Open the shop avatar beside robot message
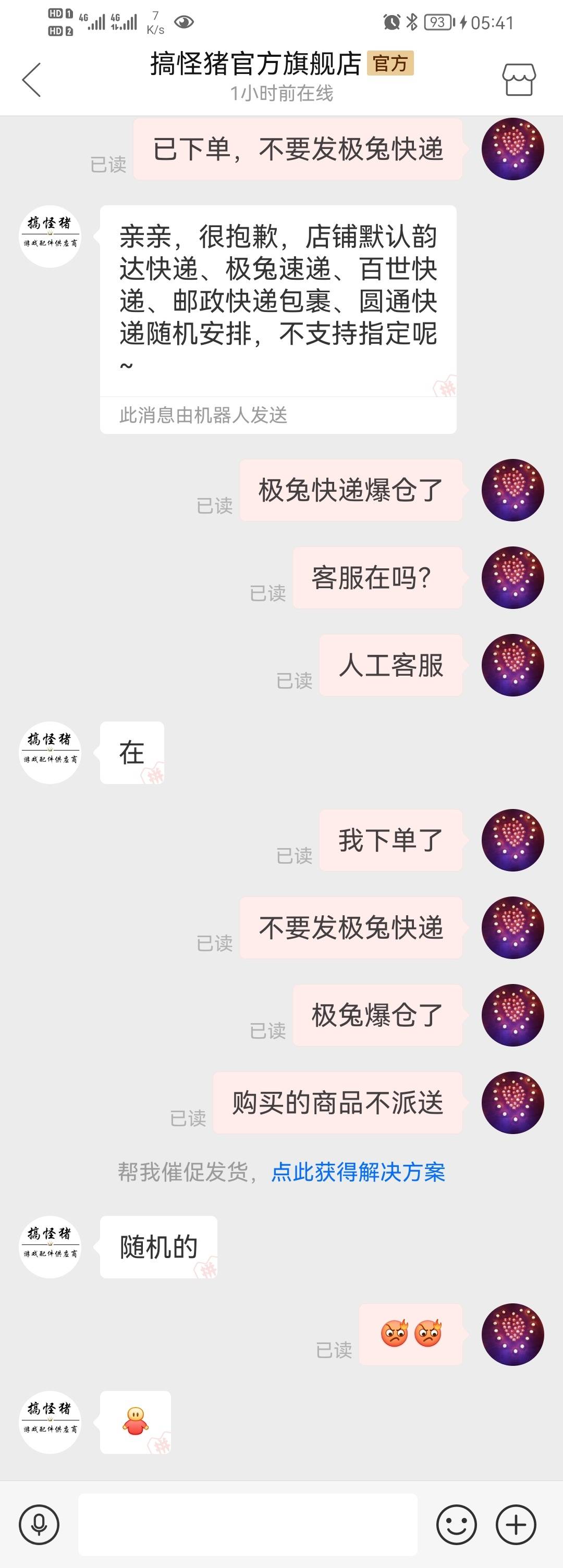 point(50,237)
